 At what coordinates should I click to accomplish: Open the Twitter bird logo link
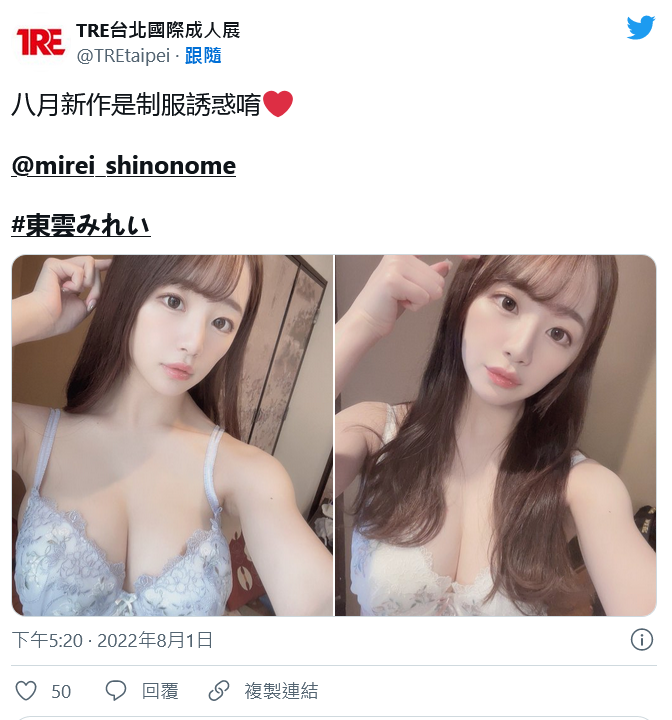tap(640, 28)
